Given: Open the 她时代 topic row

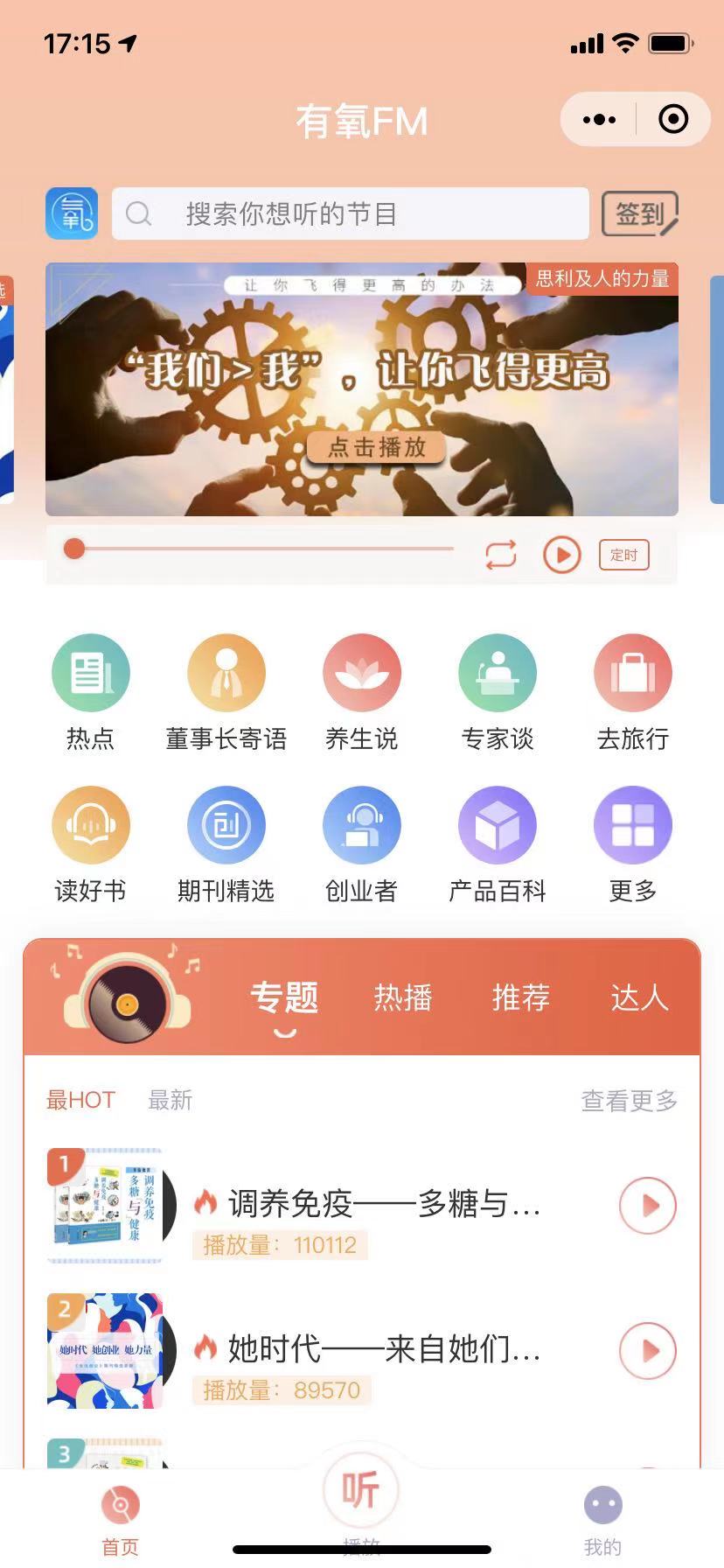Looking at the screenshot, I should [383, 1350].
